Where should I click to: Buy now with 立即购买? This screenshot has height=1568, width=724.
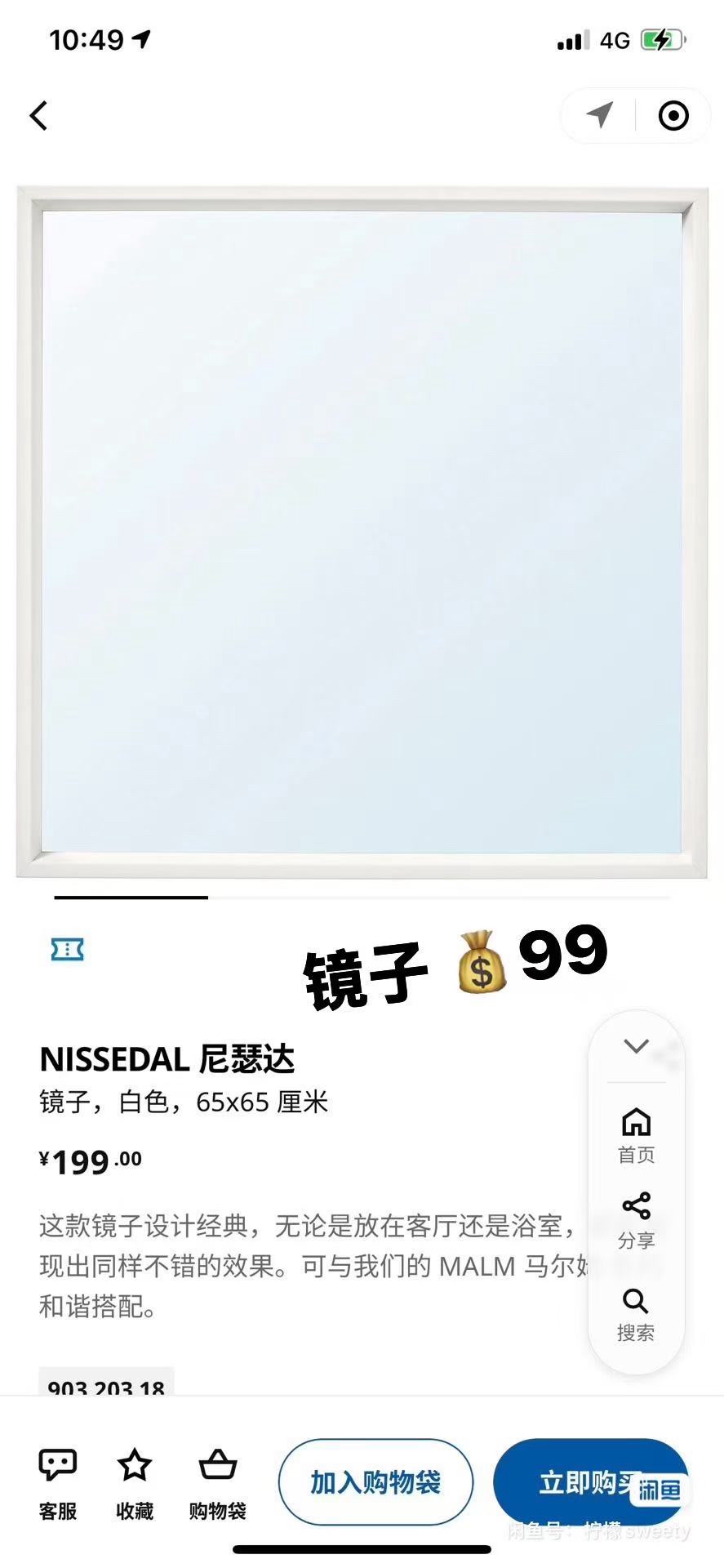pyautogui.click(x=580, y=1481)
